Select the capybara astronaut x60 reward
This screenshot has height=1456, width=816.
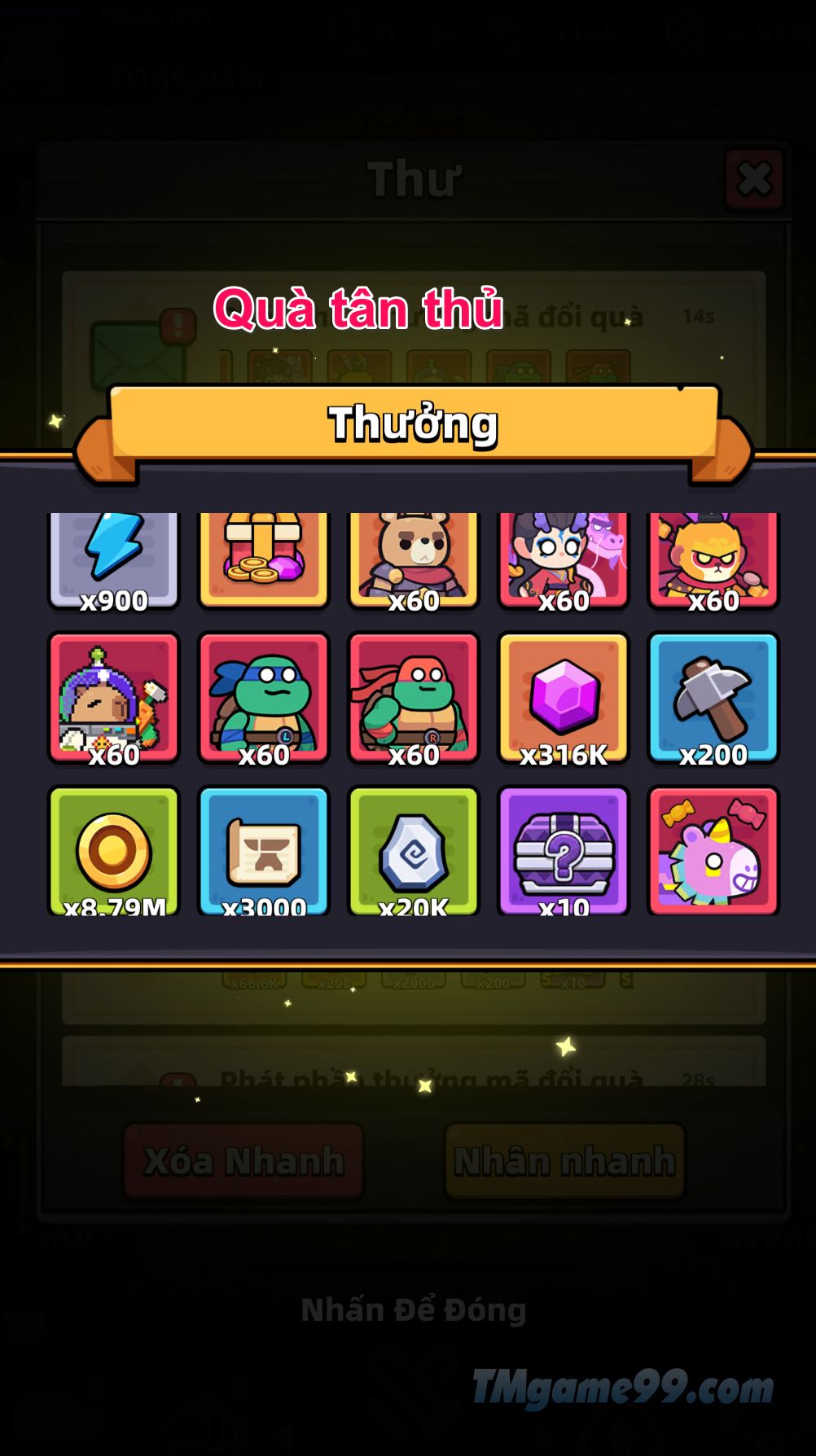click(114, 698)
